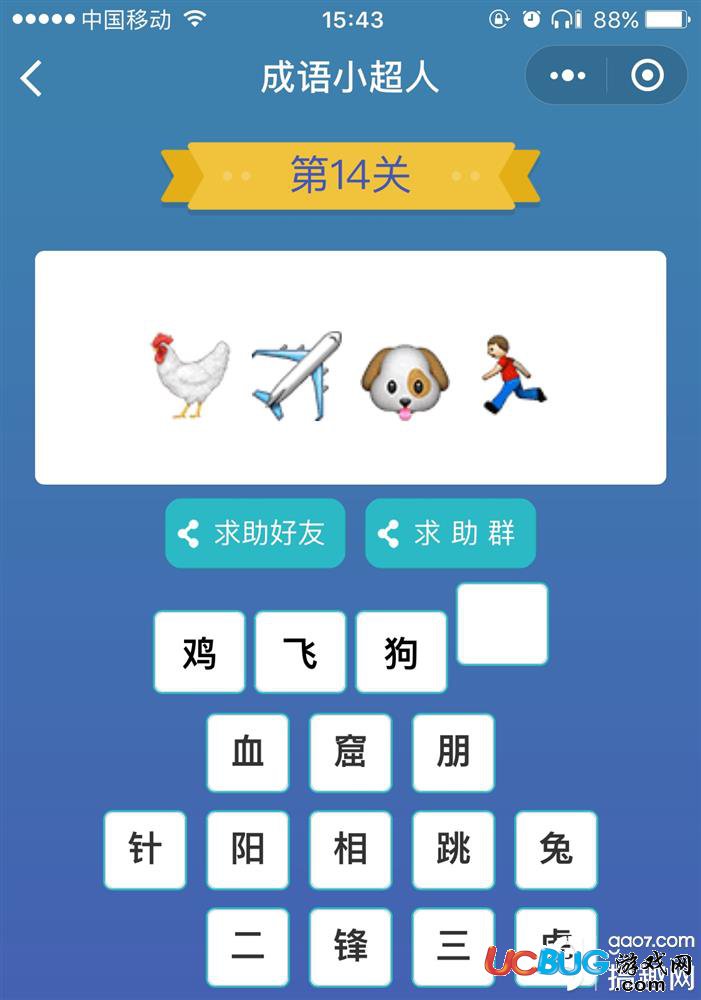Viewport: 701px width, 1000px height.
Task: Remove the filled answer character 鸡
Action: click(x=199, y=652)
